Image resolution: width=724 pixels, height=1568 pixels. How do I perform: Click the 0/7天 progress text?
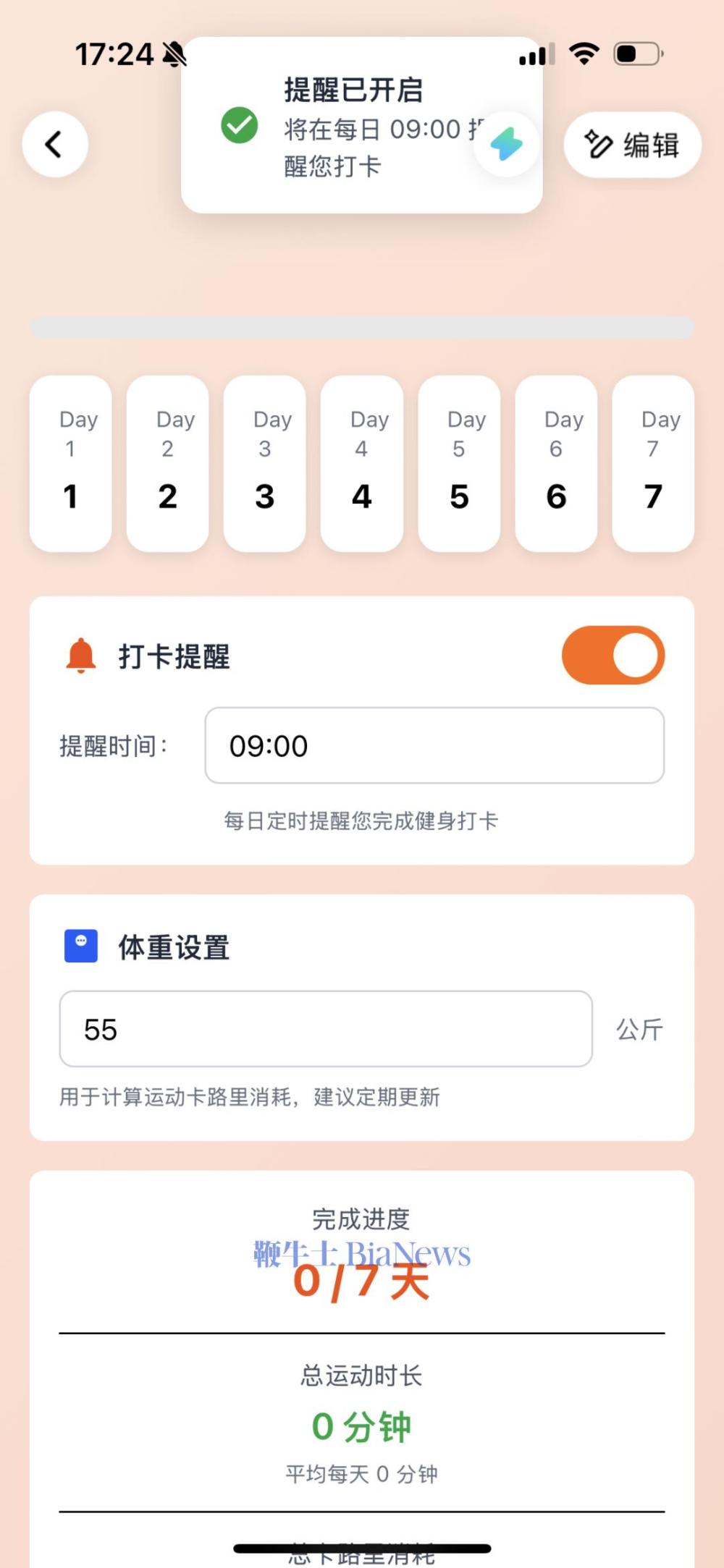tap(361, 1286)
